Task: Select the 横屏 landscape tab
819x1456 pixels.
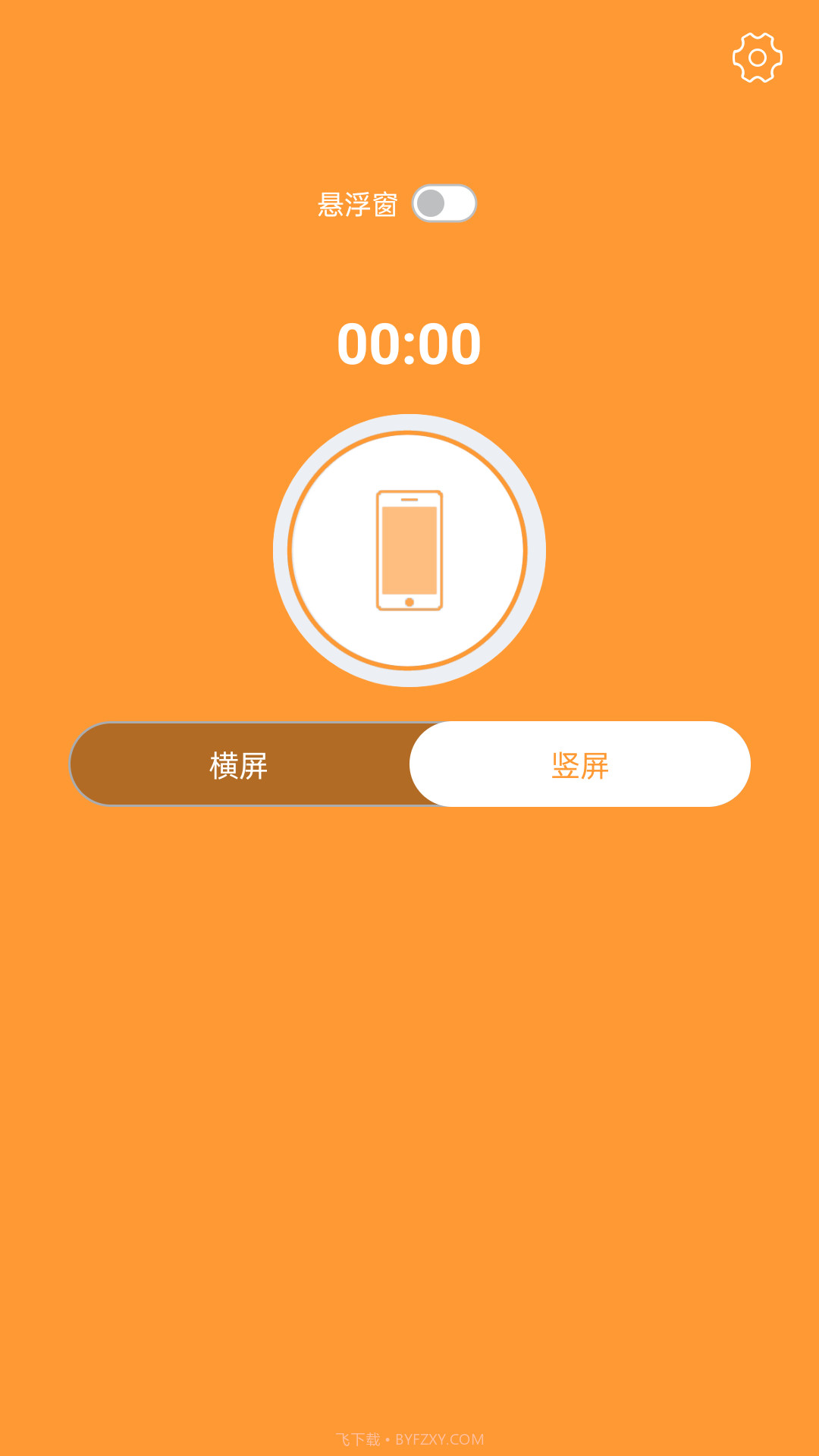Action: click(x=239, y=764)
